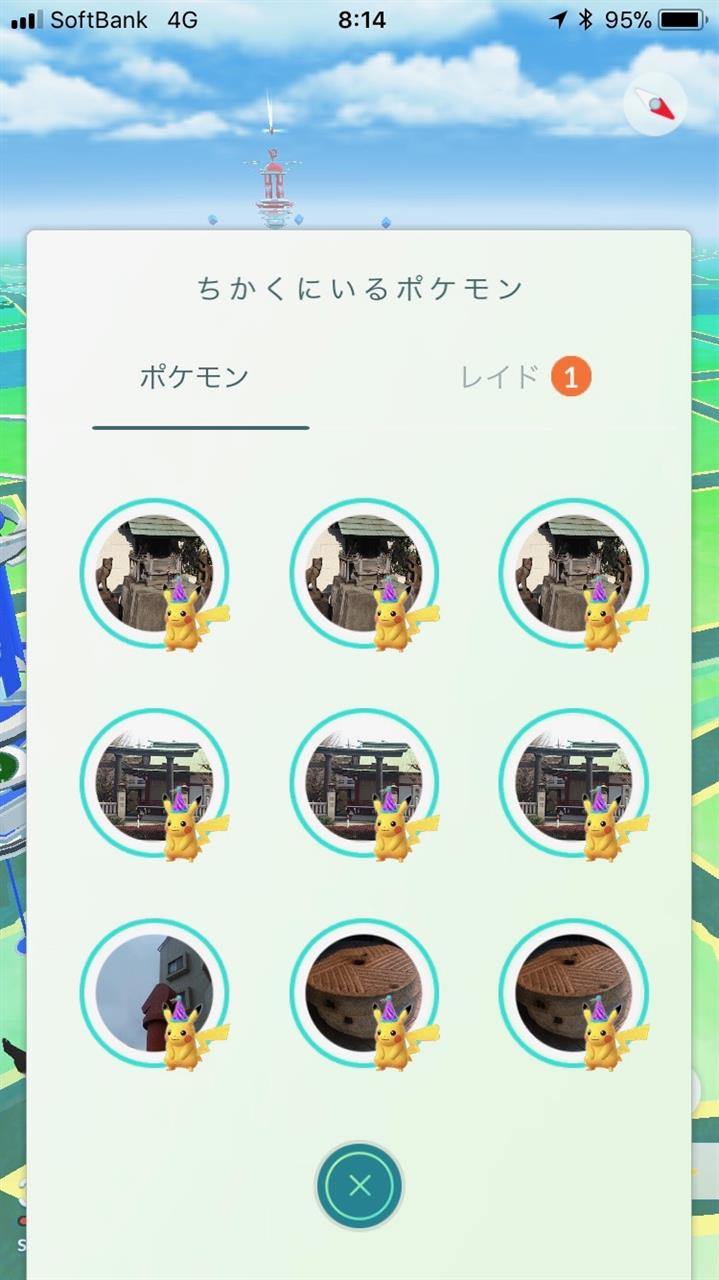Open the Pikachu with the red pillar photo
The height and width of the screenshot is (1280, 719).
click(x=154, y=993)
